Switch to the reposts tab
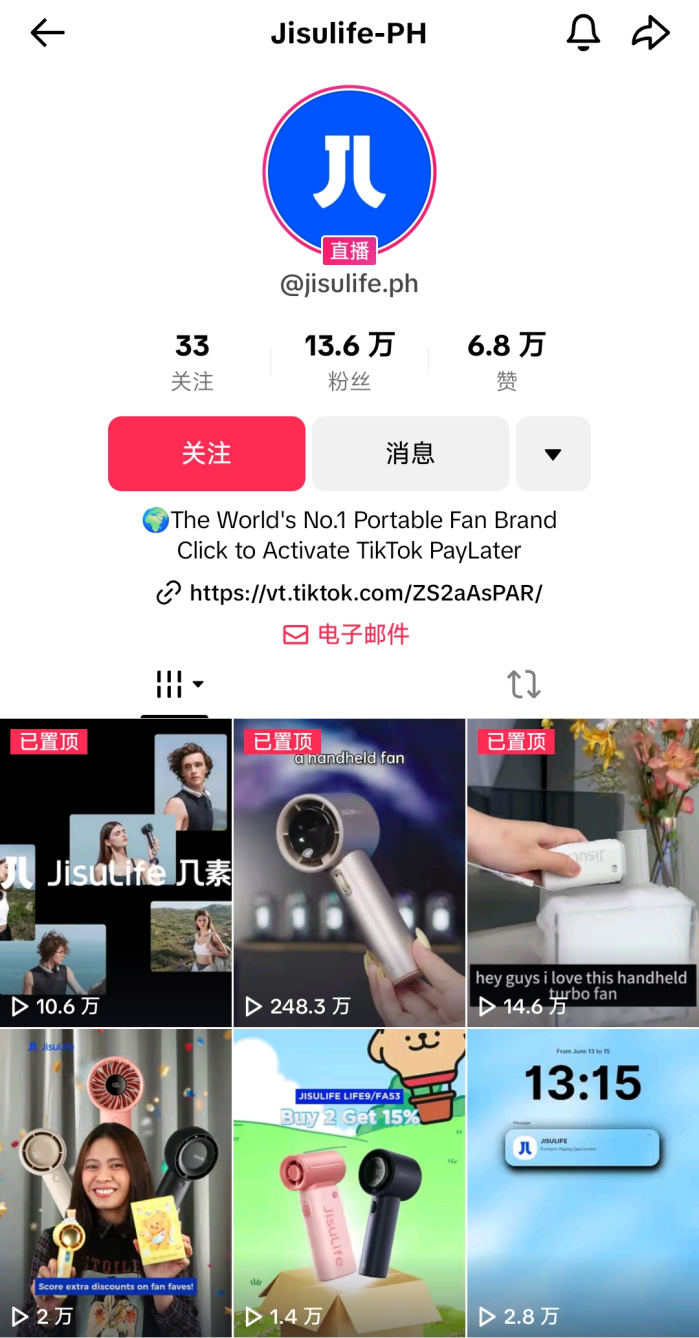The height and width of the screenshot is (1338, 699). point(523,685)
